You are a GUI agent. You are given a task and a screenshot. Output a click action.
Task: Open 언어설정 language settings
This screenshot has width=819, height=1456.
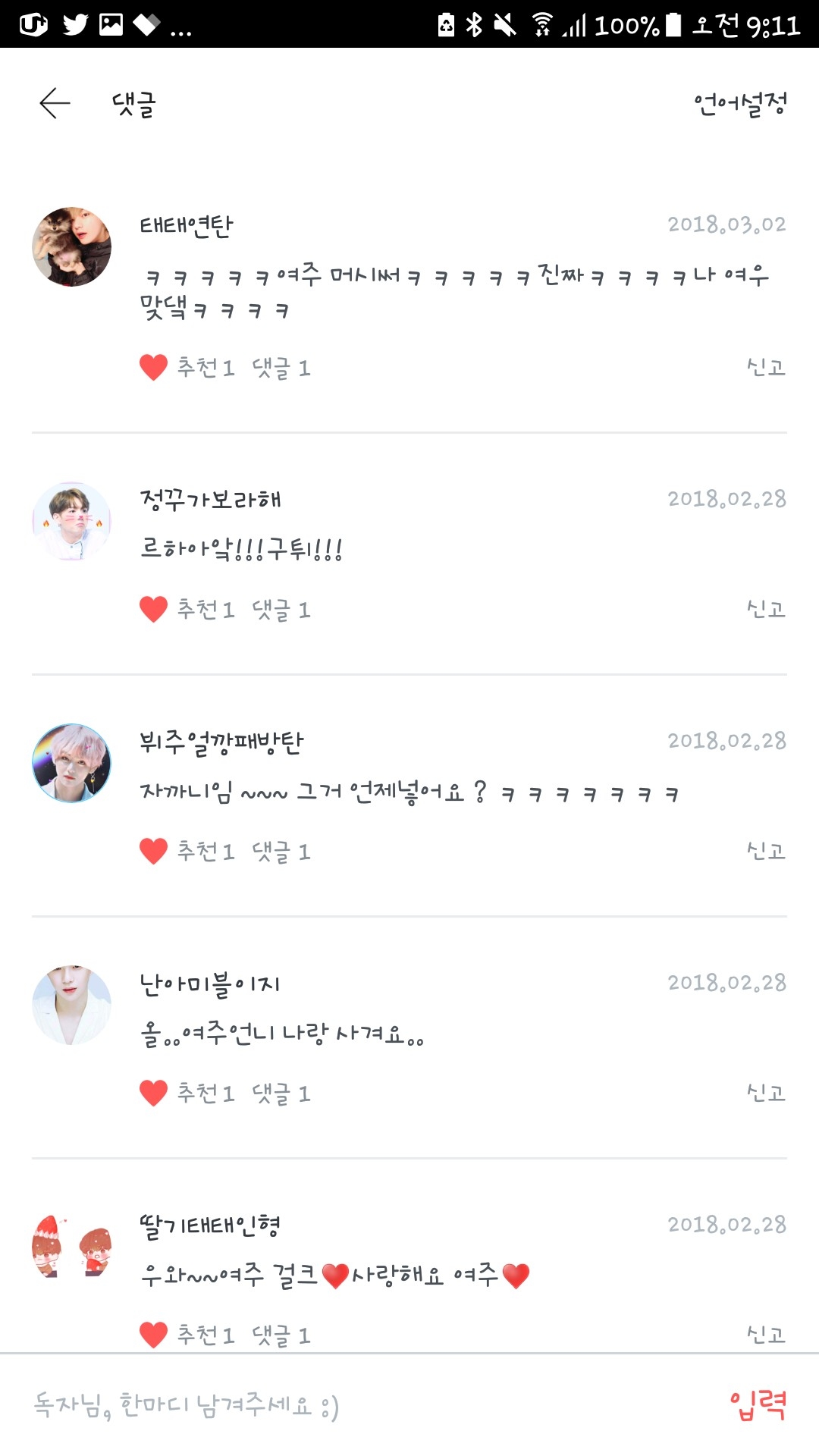pyautogui.click(x=740, y=104)
